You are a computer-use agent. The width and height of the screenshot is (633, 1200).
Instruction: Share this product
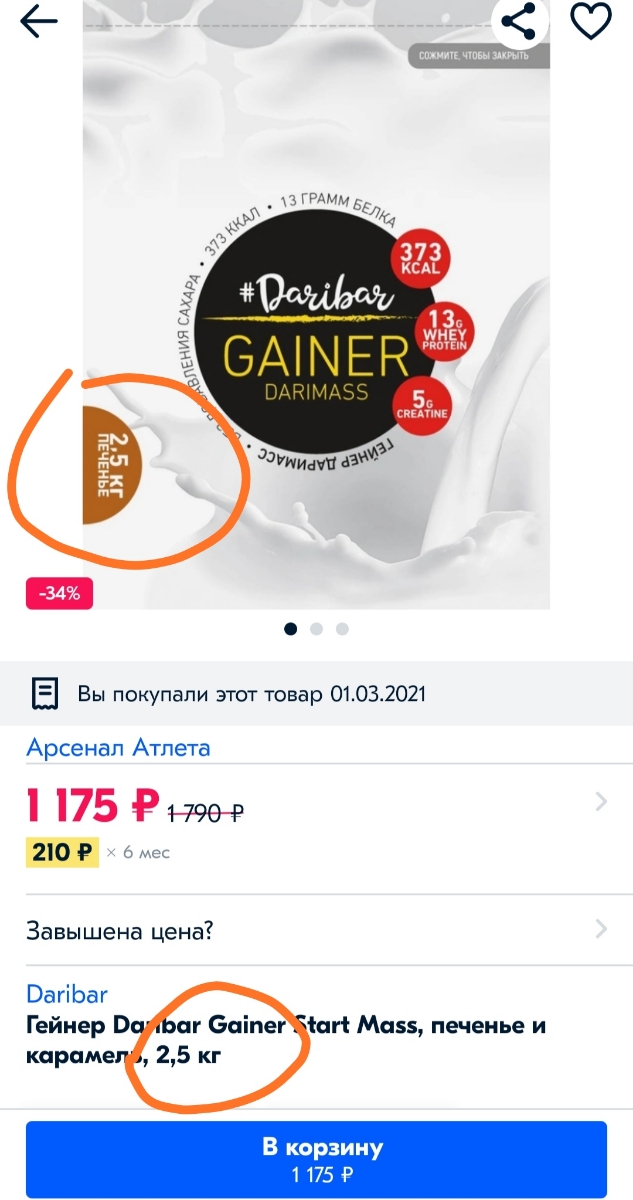(518, 21)
